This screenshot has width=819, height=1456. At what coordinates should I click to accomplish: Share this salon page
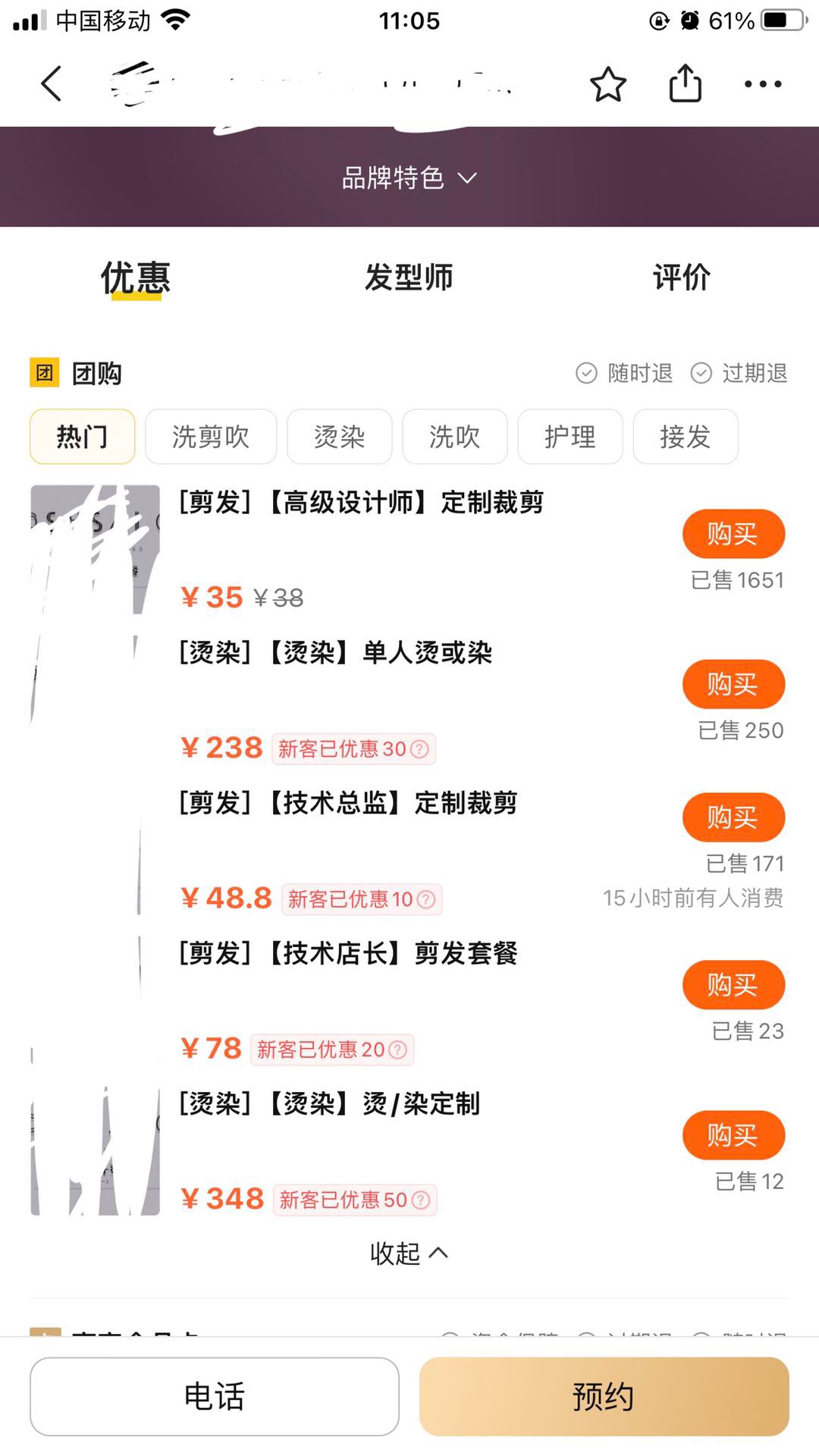pos(685,83)
